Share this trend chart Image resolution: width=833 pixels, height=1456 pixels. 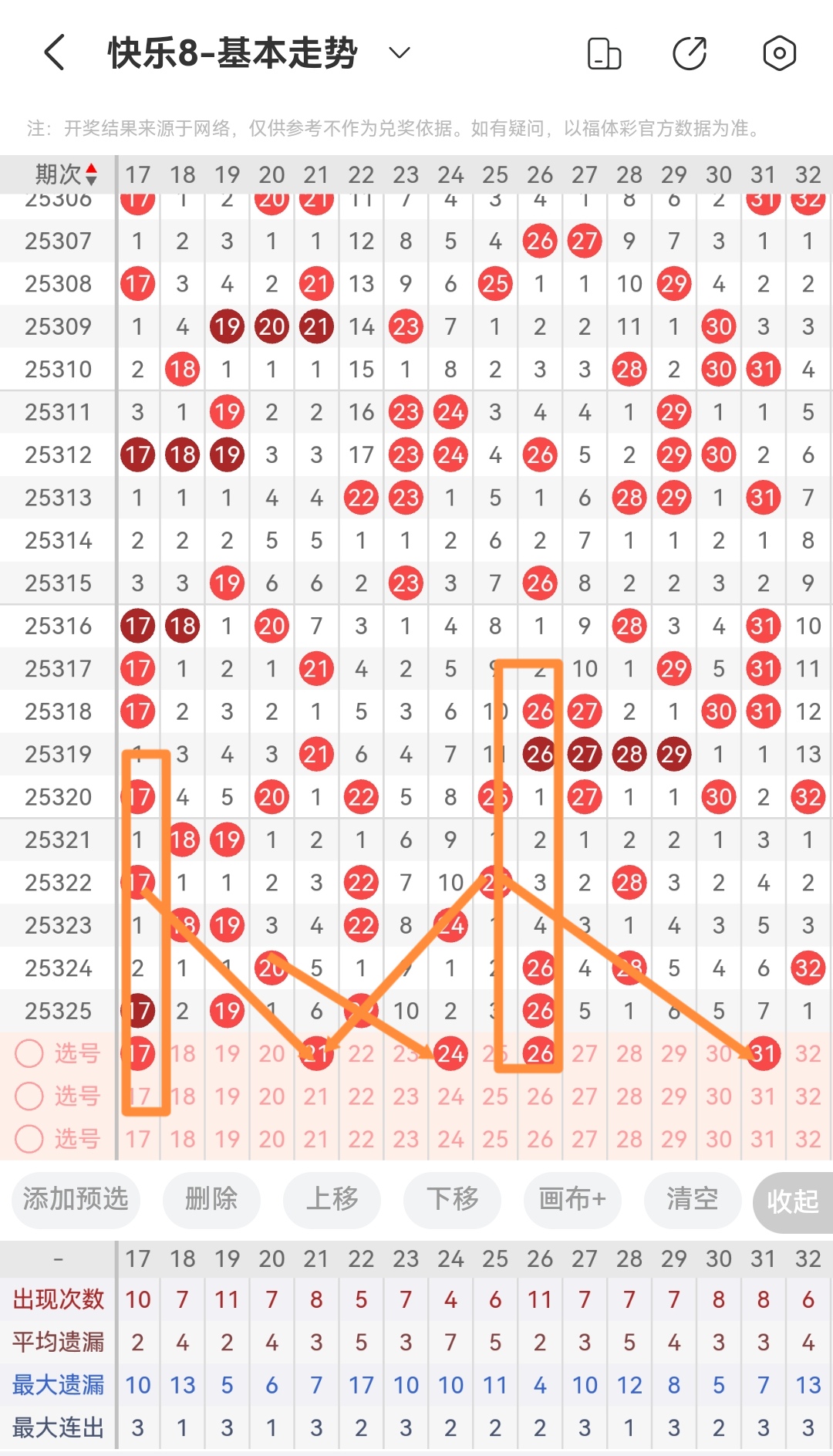pyautogui.click(x=690, y=53)
